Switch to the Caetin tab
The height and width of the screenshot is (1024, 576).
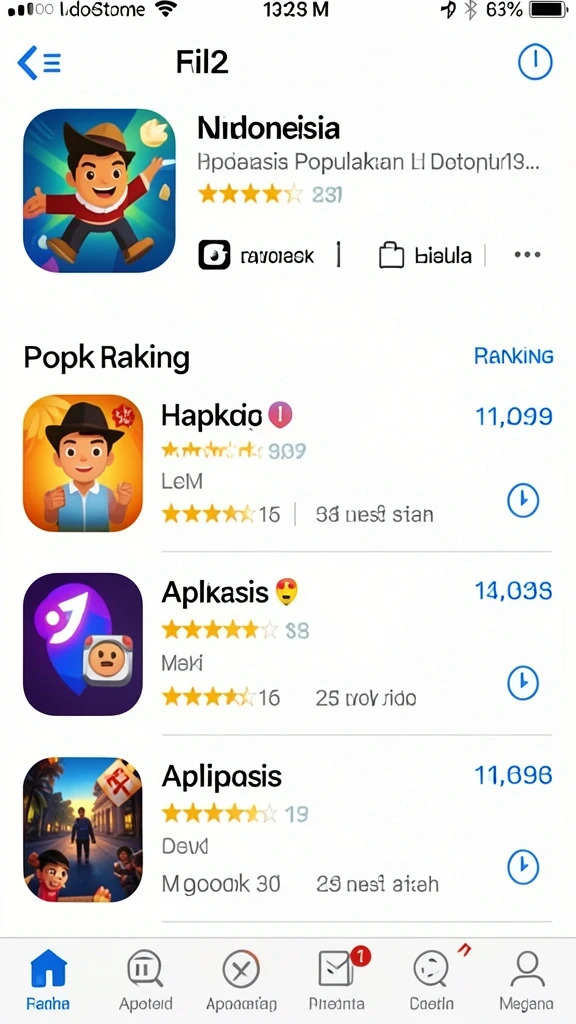432,979
